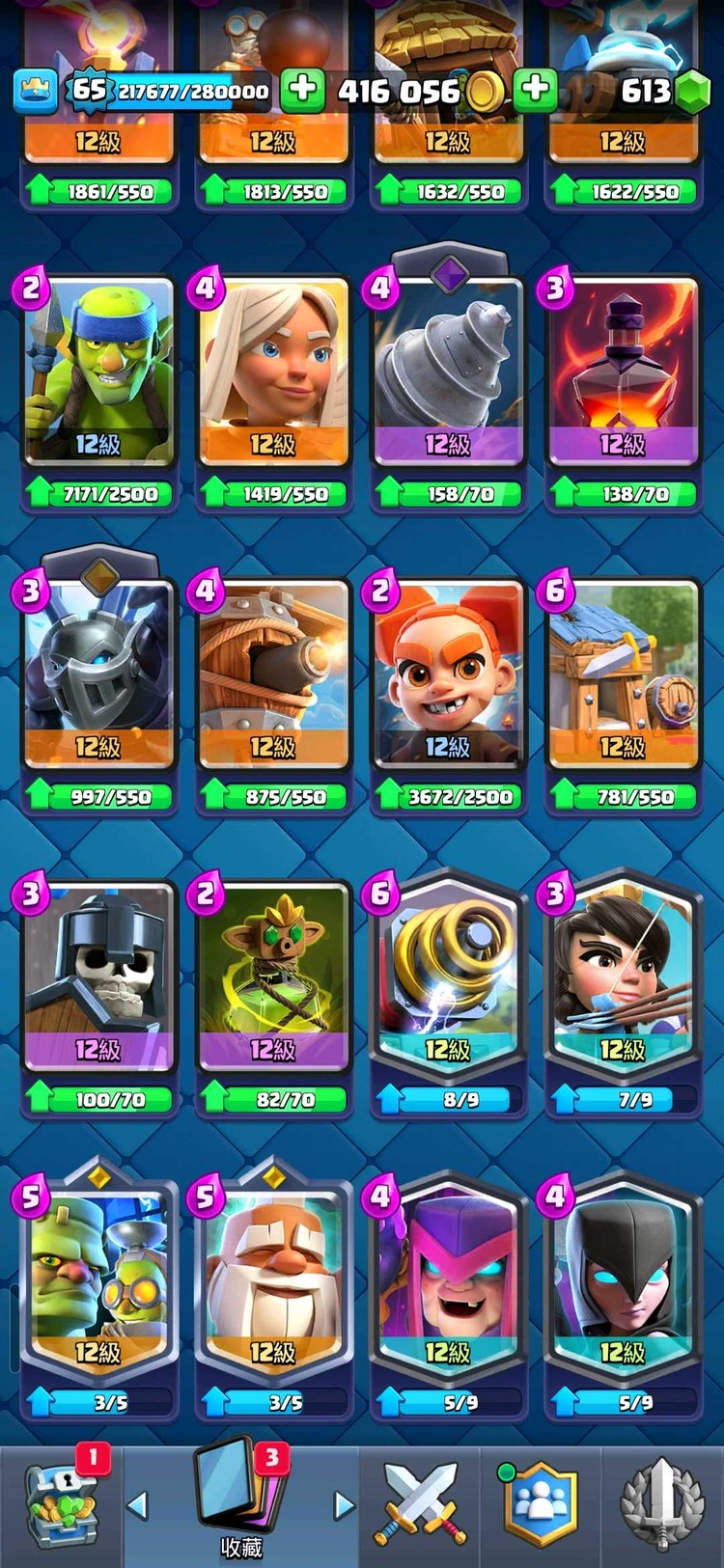Open the Goblinstein champion card
Screen dimensions: 724x1568
point(98,1279)
